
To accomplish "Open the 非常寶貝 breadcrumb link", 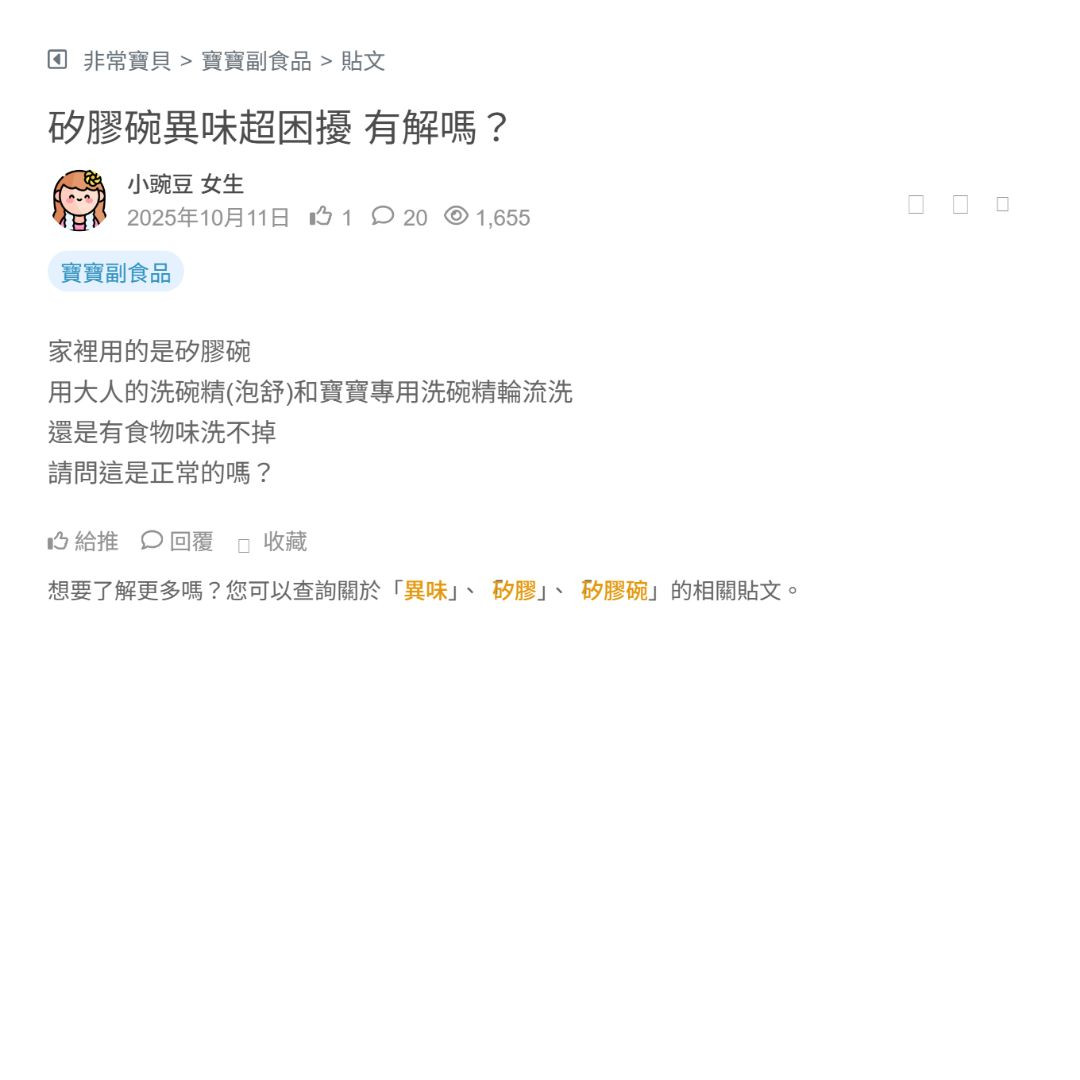I will pos(127,61).
